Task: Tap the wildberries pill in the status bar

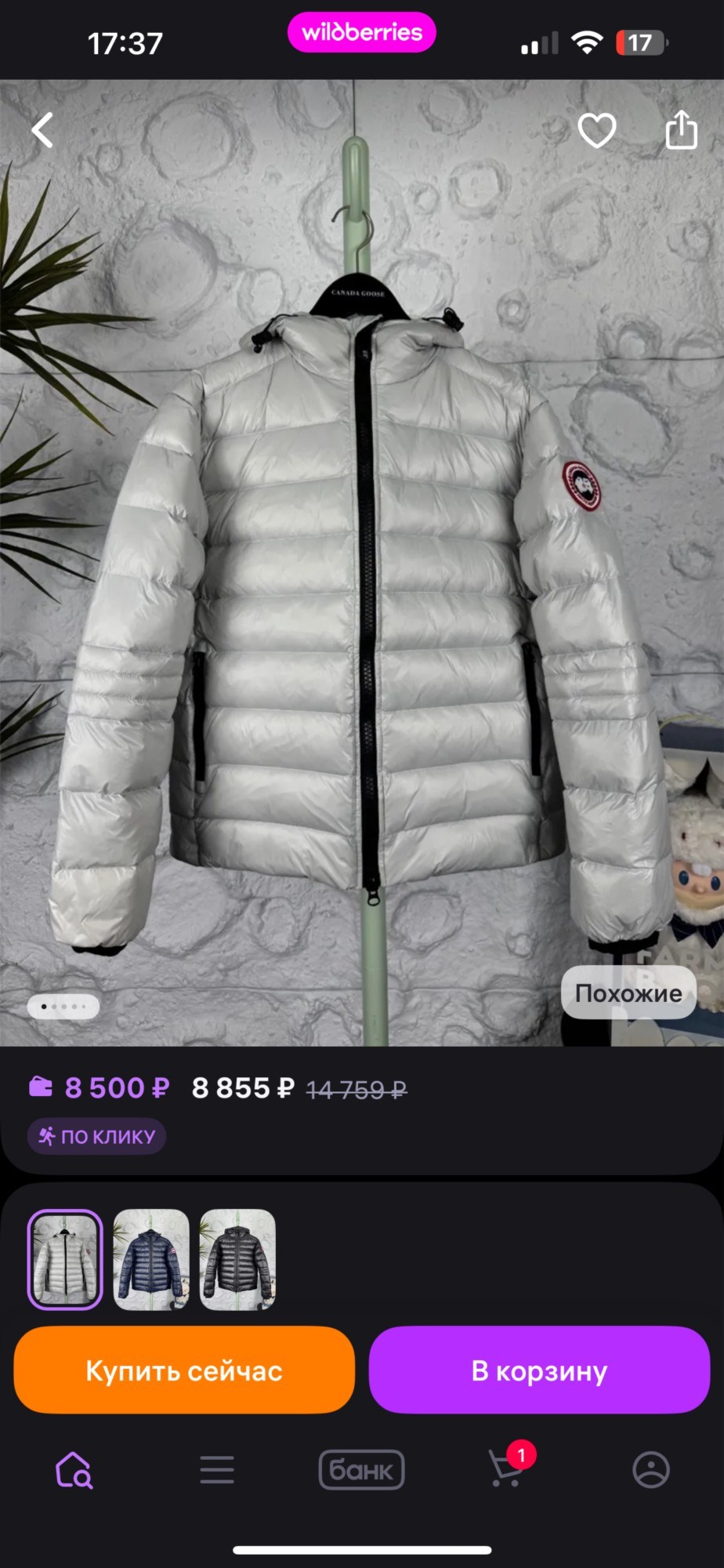Action: pyautogui.click(x=361, y=32)
